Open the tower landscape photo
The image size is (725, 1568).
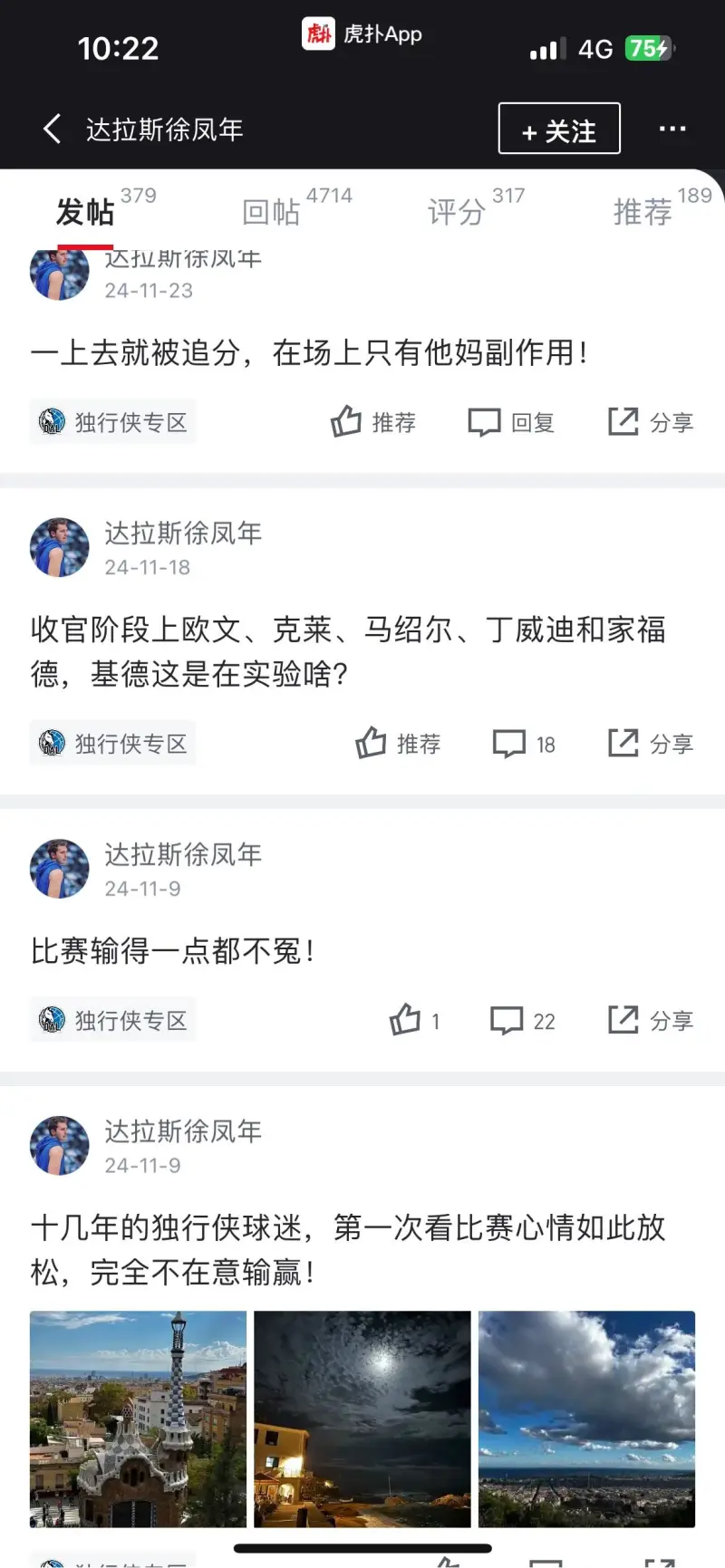[138, 1419]
